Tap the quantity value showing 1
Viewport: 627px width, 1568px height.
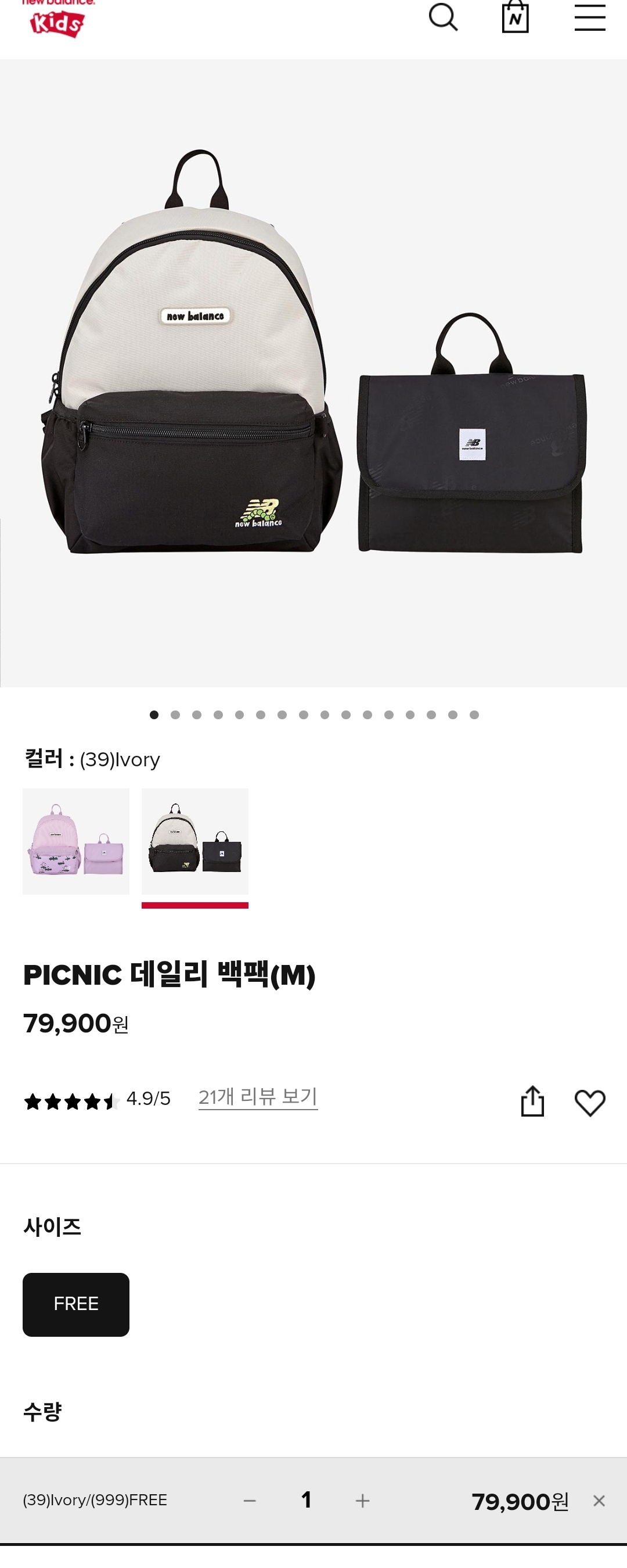(x=307, y=1501)
